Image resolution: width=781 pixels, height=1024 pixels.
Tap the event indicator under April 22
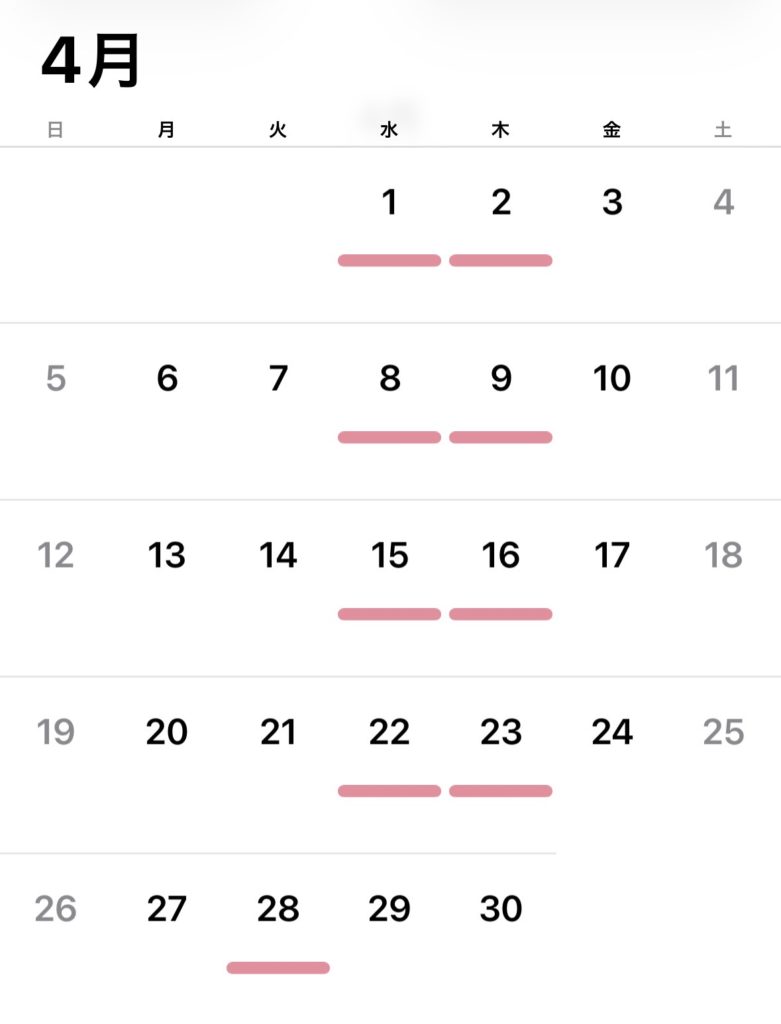pyautogui.click(x=389, y=790)
